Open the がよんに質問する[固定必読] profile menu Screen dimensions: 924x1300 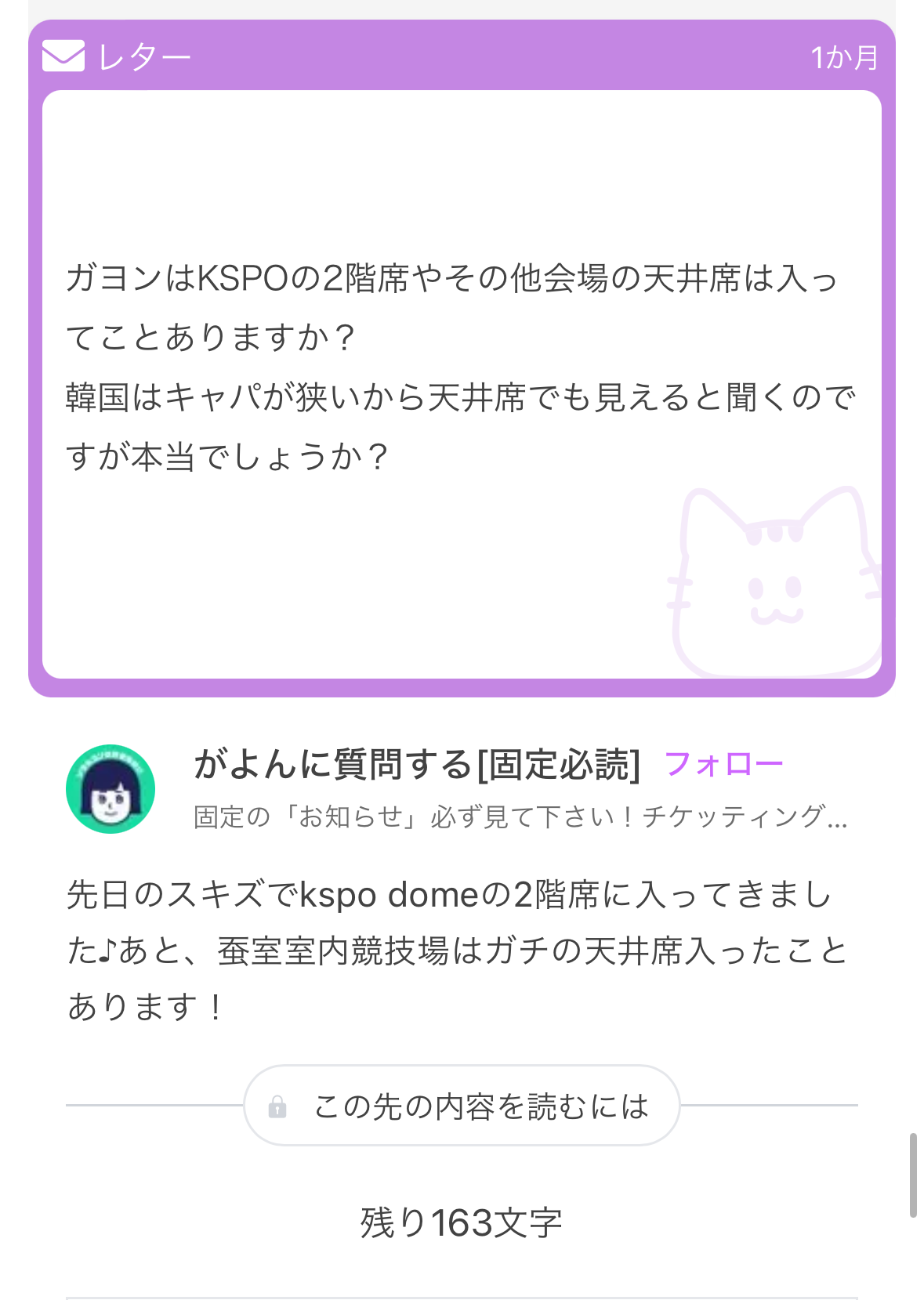tap(416, 766)
